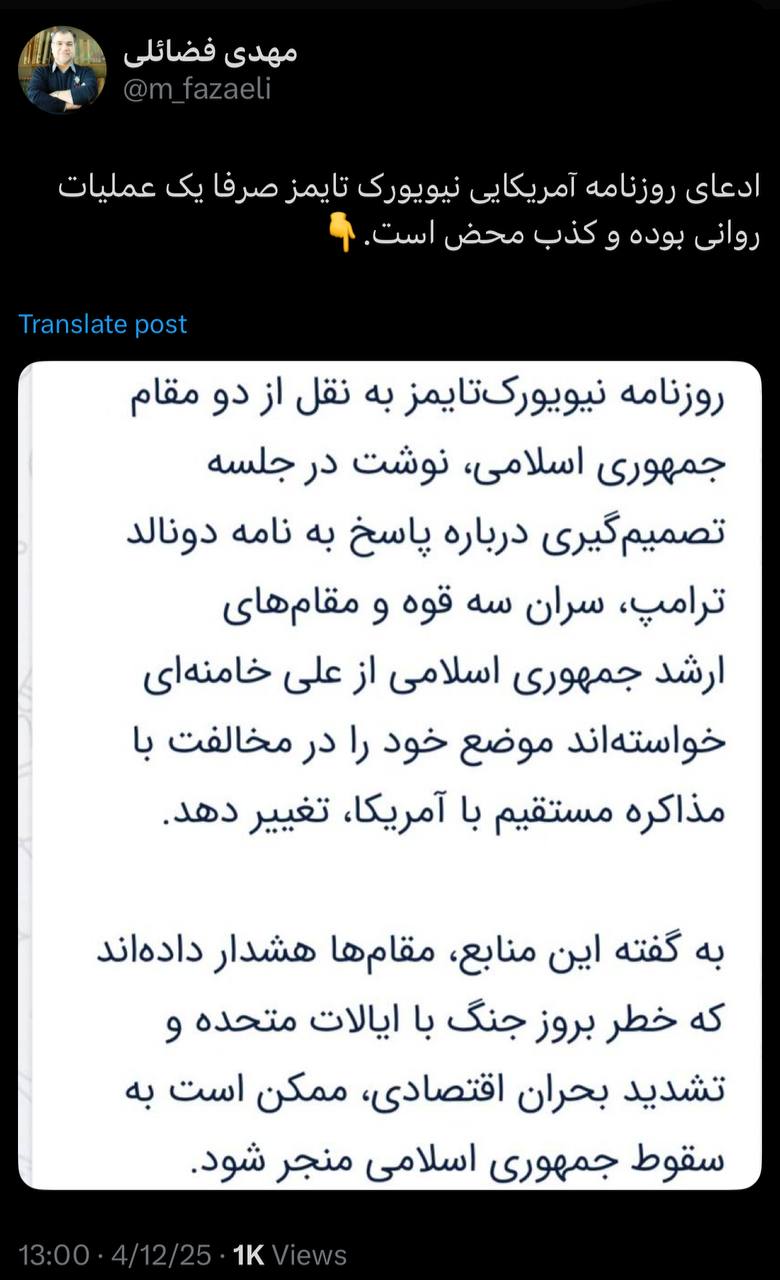Open the @m_fazaeli profile handle
This screenshot has width=780, height=1280.
click(197, 91)
